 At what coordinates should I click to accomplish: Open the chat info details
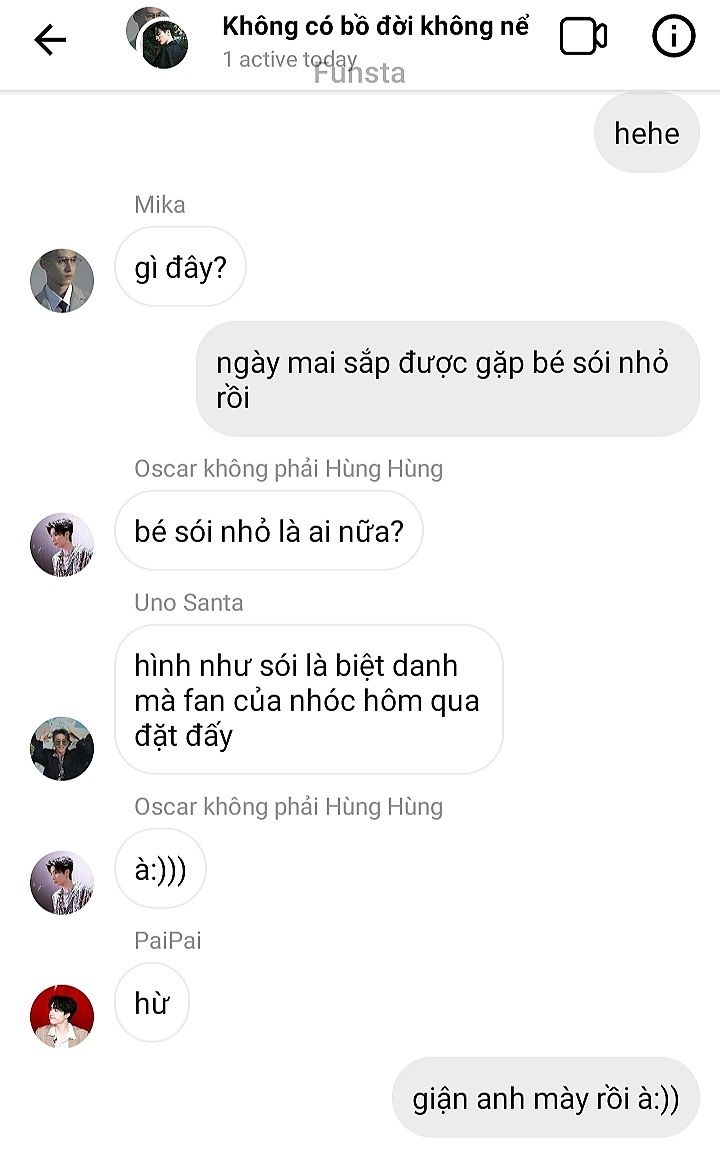pyautogui.click(x=673, y=37)
